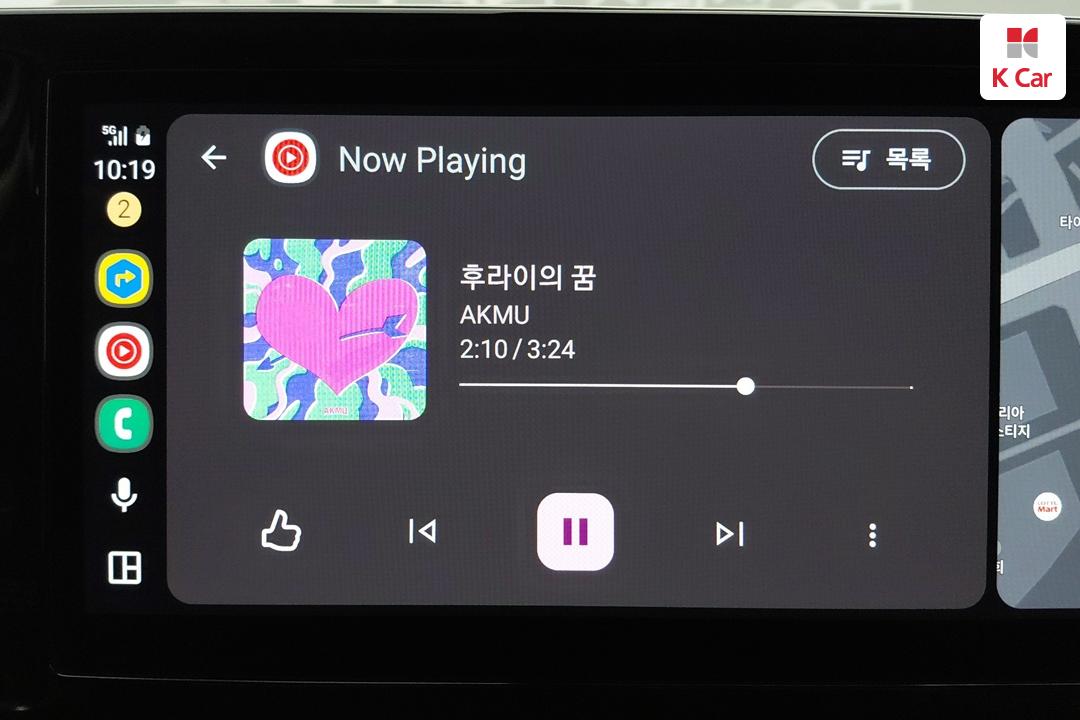Open YouTube Music from the sidebar

[124, 351]
